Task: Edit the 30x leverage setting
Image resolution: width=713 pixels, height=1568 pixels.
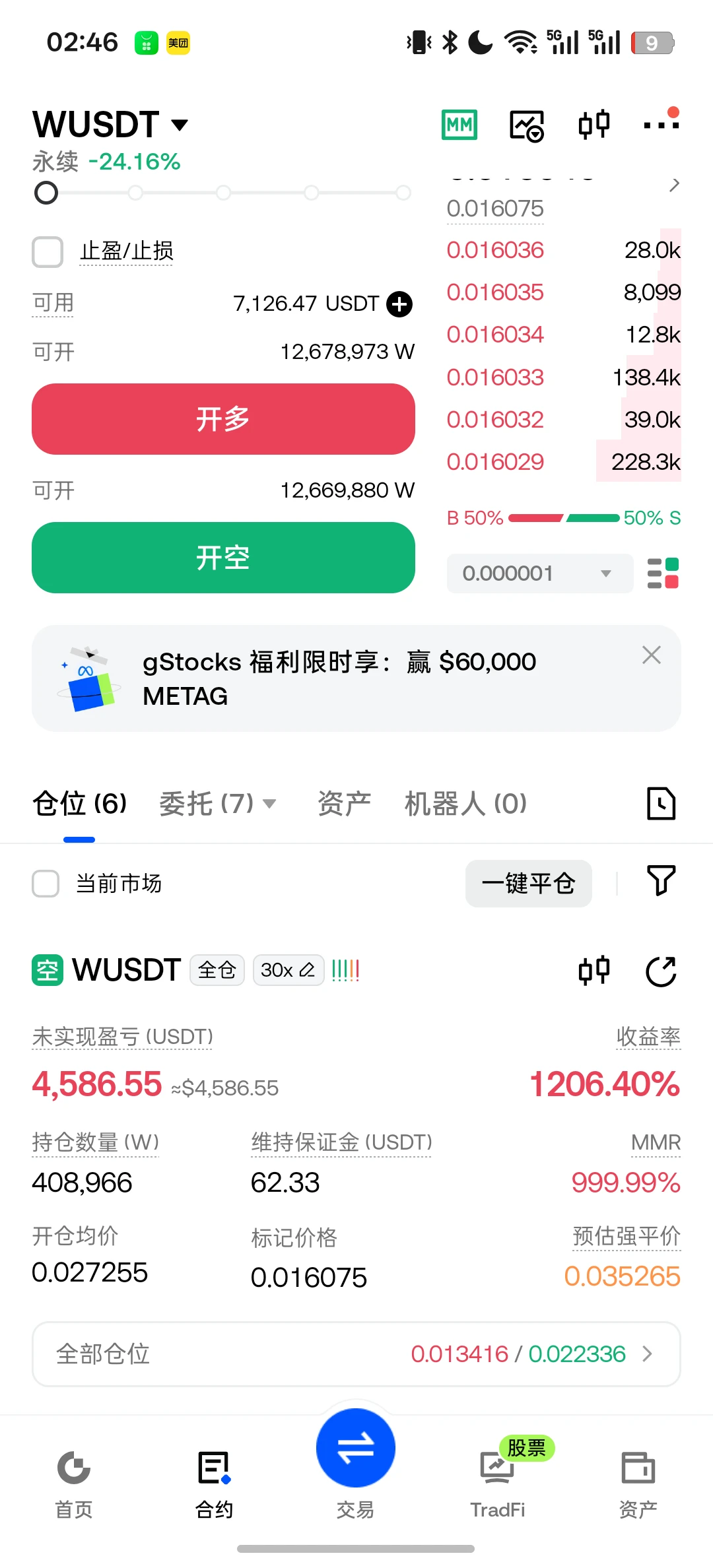Action: 288,970
